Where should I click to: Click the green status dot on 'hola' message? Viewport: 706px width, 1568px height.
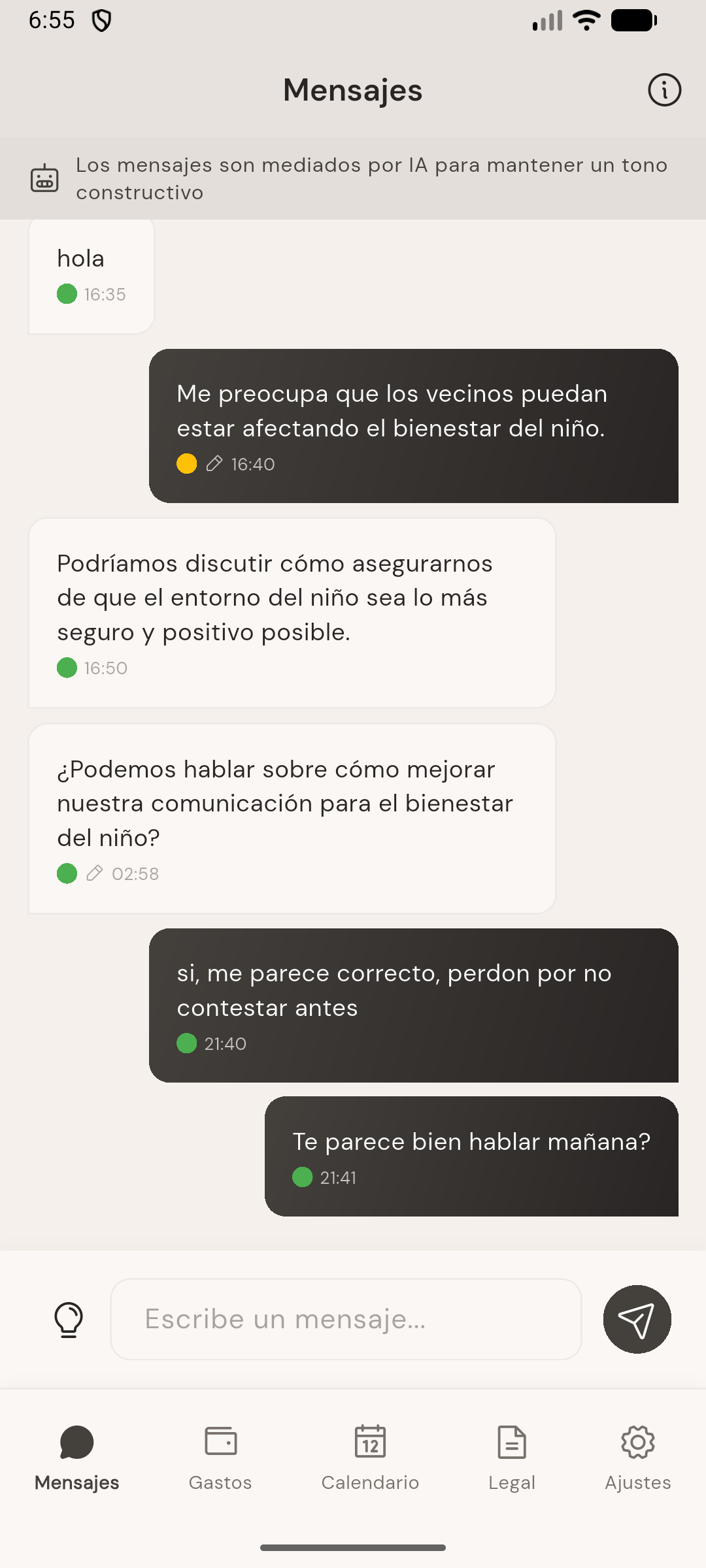tap(67, 294)
